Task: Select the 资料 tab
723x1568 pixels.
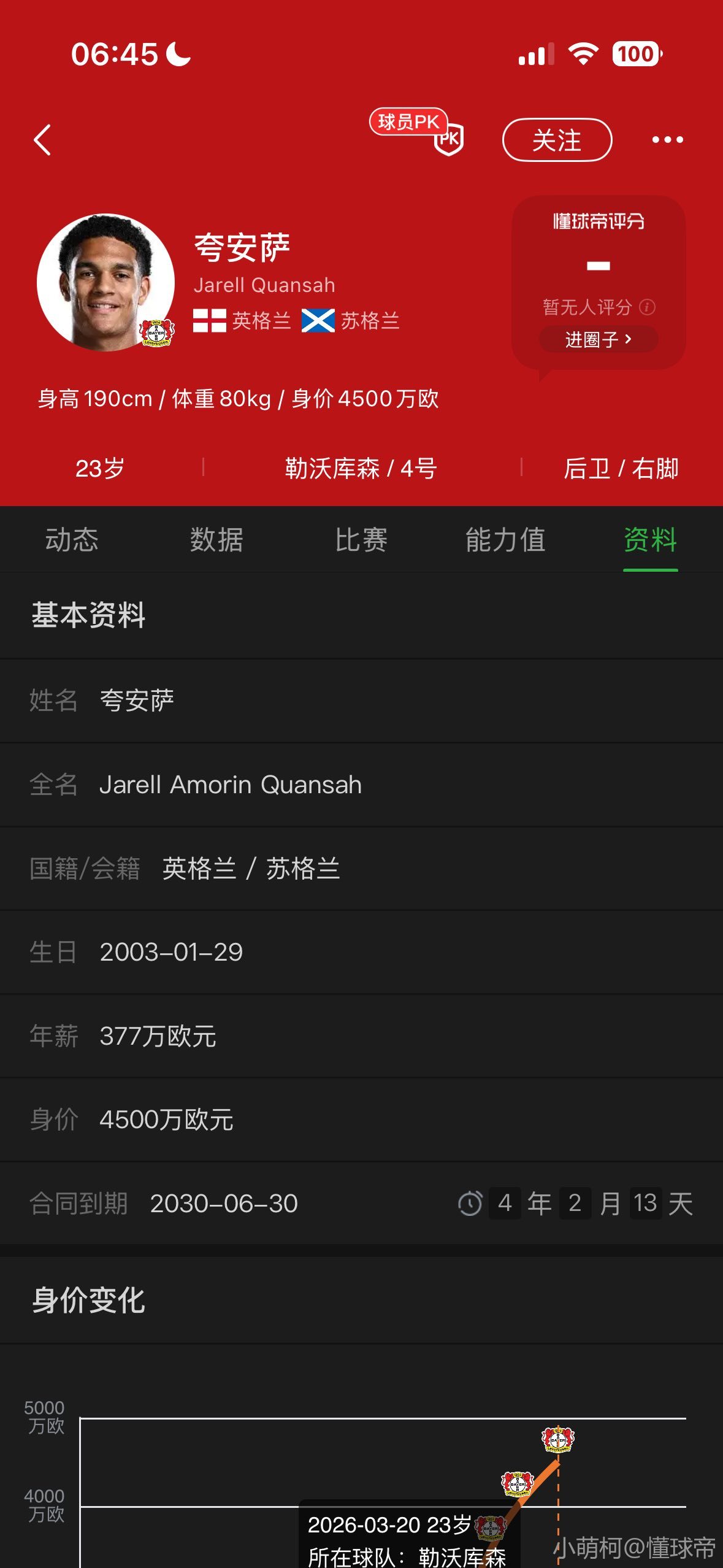Action: (x=650, y=540)
